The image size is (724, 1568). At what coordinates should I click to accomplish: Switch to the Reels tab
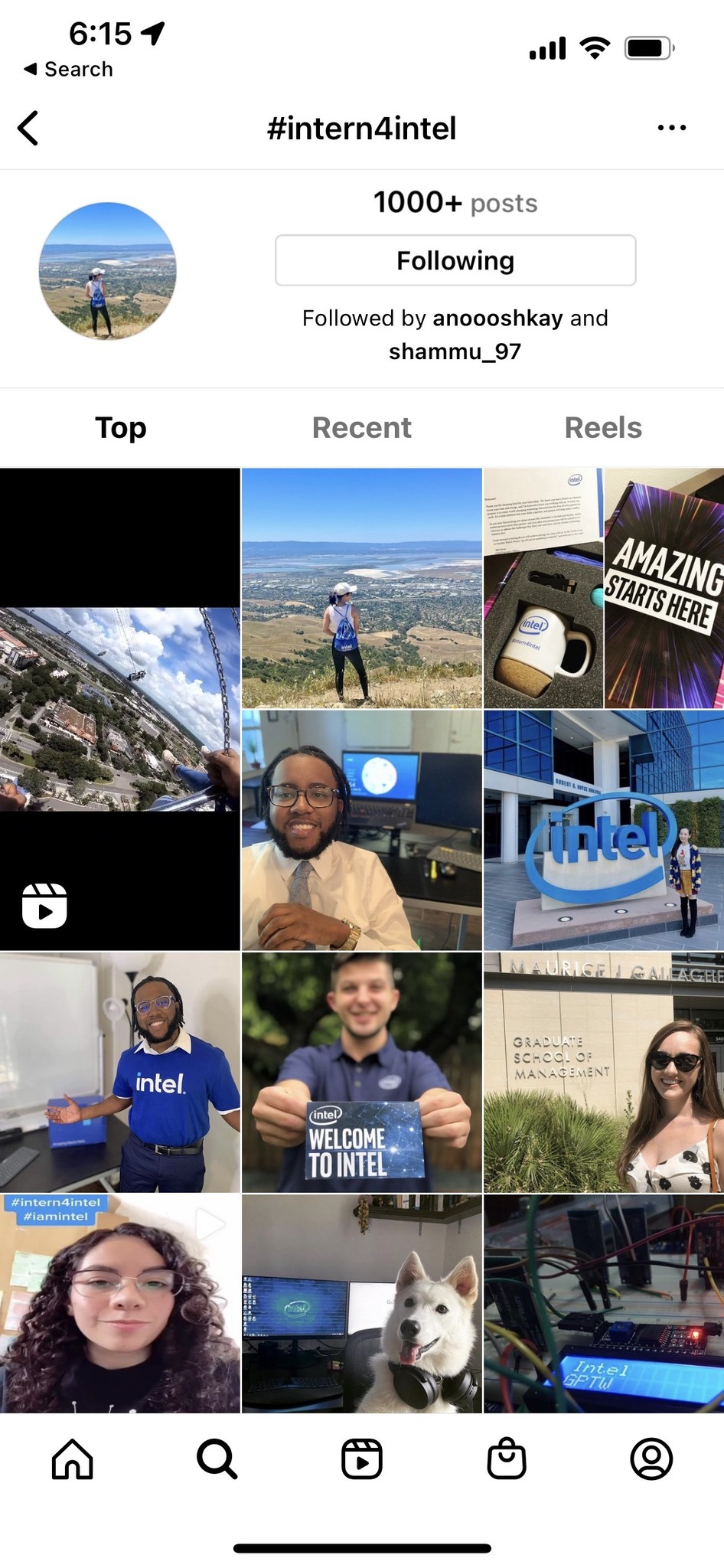[603, 427]
